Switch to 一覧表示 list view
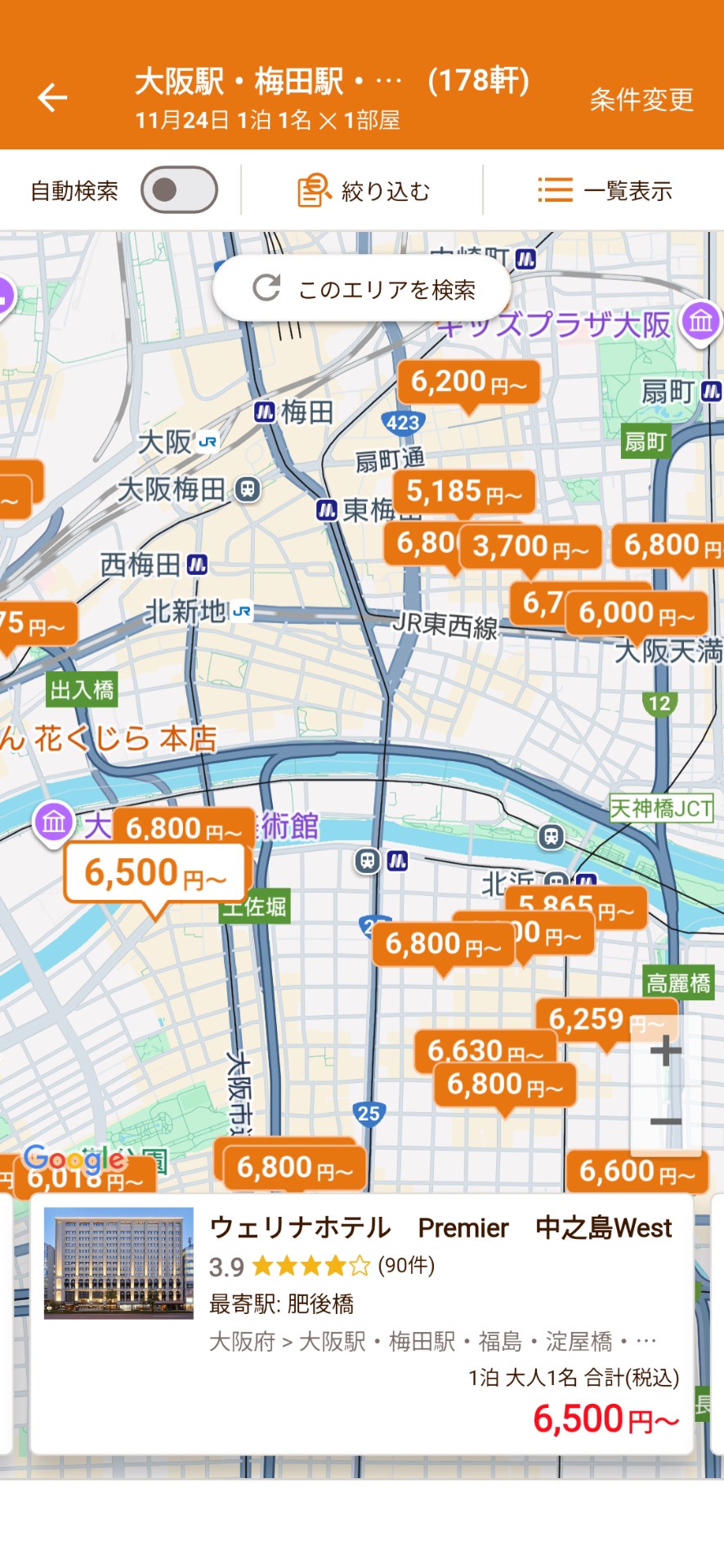The image size is (724, 1568). (x=605, y=191)
